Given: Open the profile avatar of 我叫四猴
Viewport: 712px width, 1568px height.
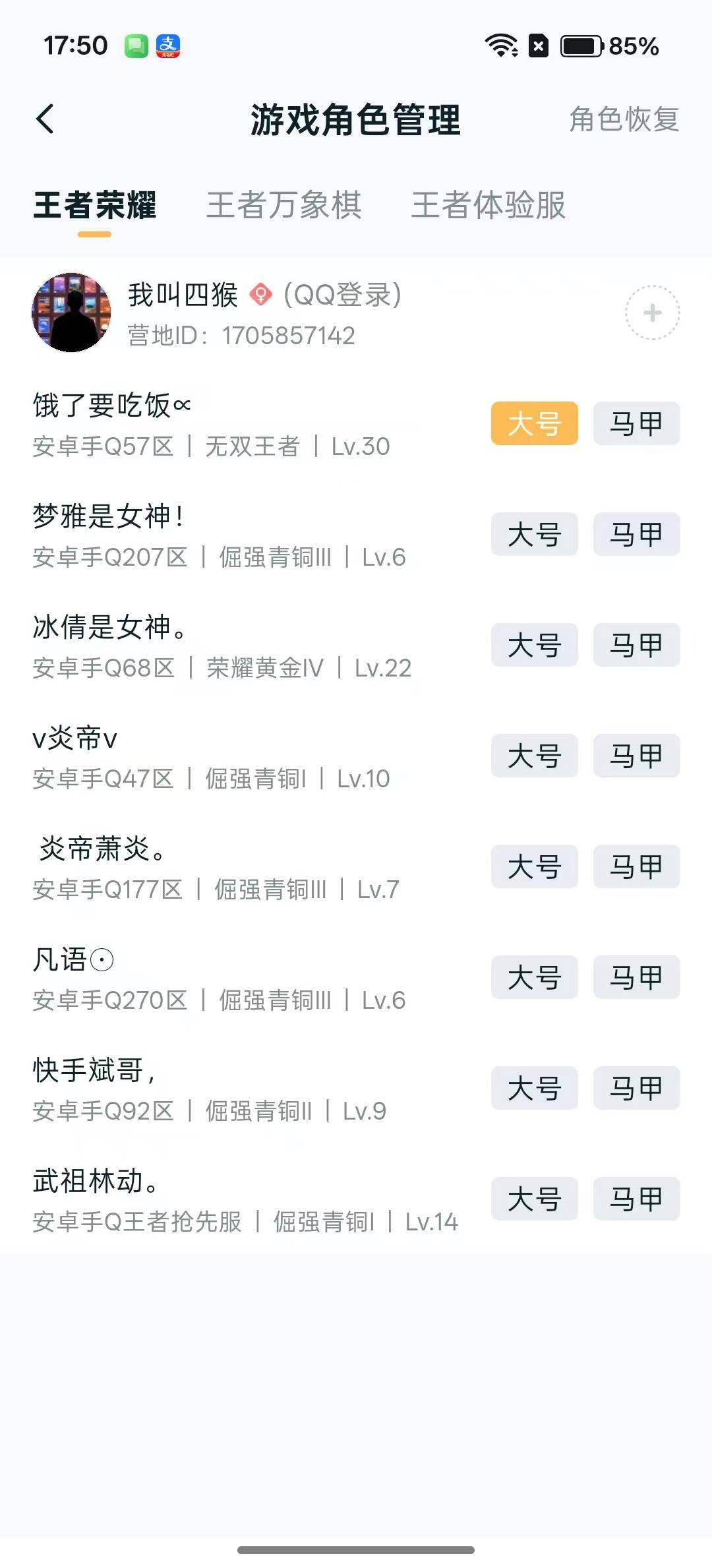Looking at the screenshot, I should click(x=71, y=311).
